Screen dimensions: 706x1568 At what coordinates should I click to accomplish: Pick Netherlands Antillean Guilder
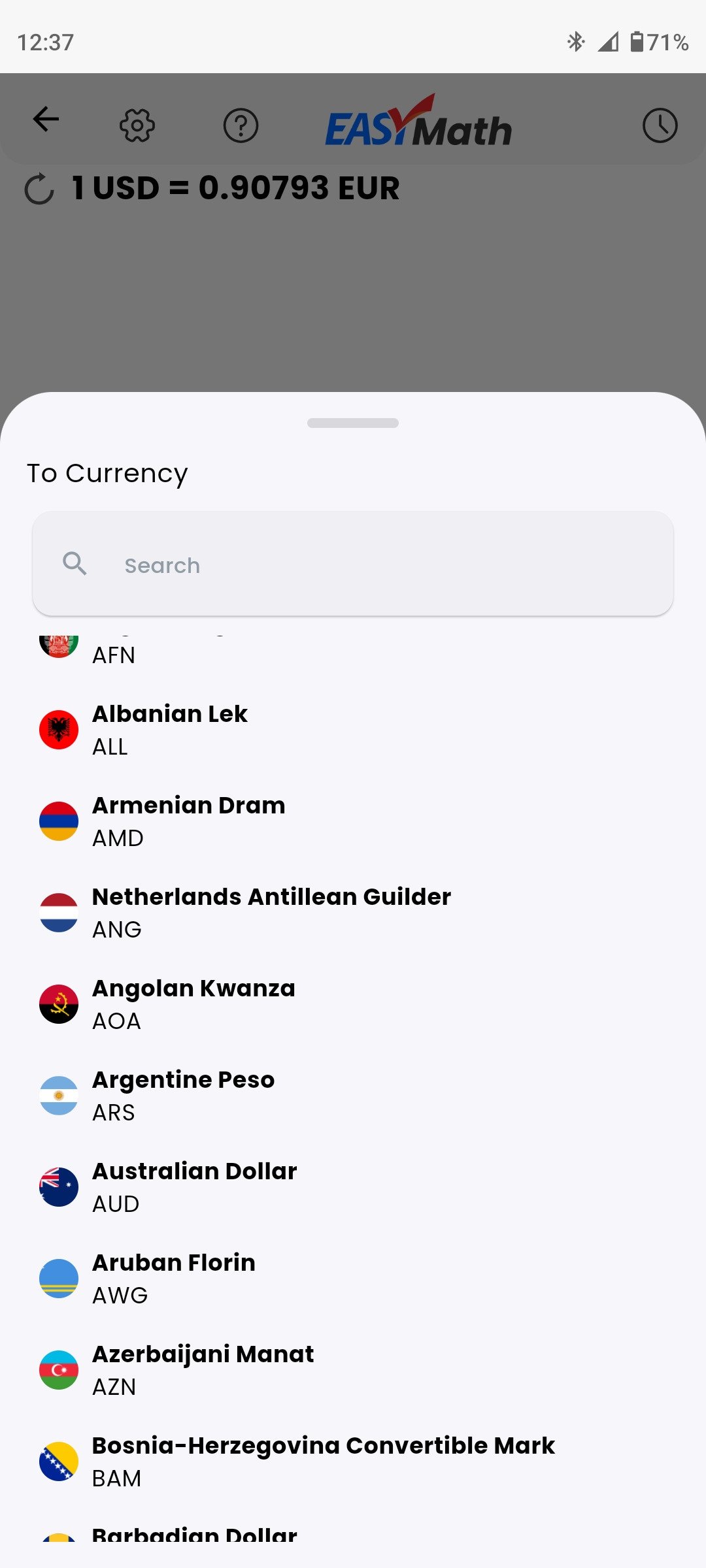353,913
